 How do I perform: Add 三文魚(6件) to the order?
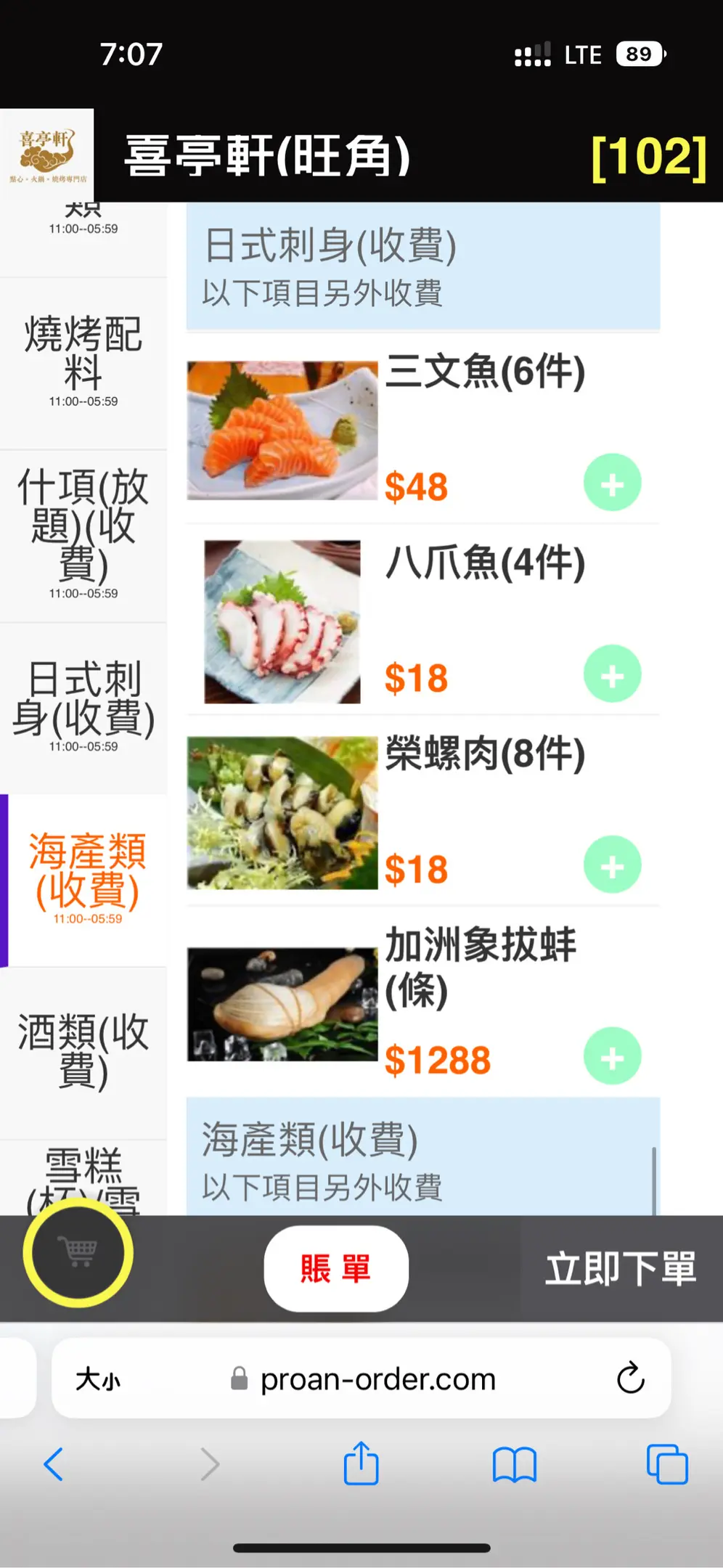[x=612, y=483]
